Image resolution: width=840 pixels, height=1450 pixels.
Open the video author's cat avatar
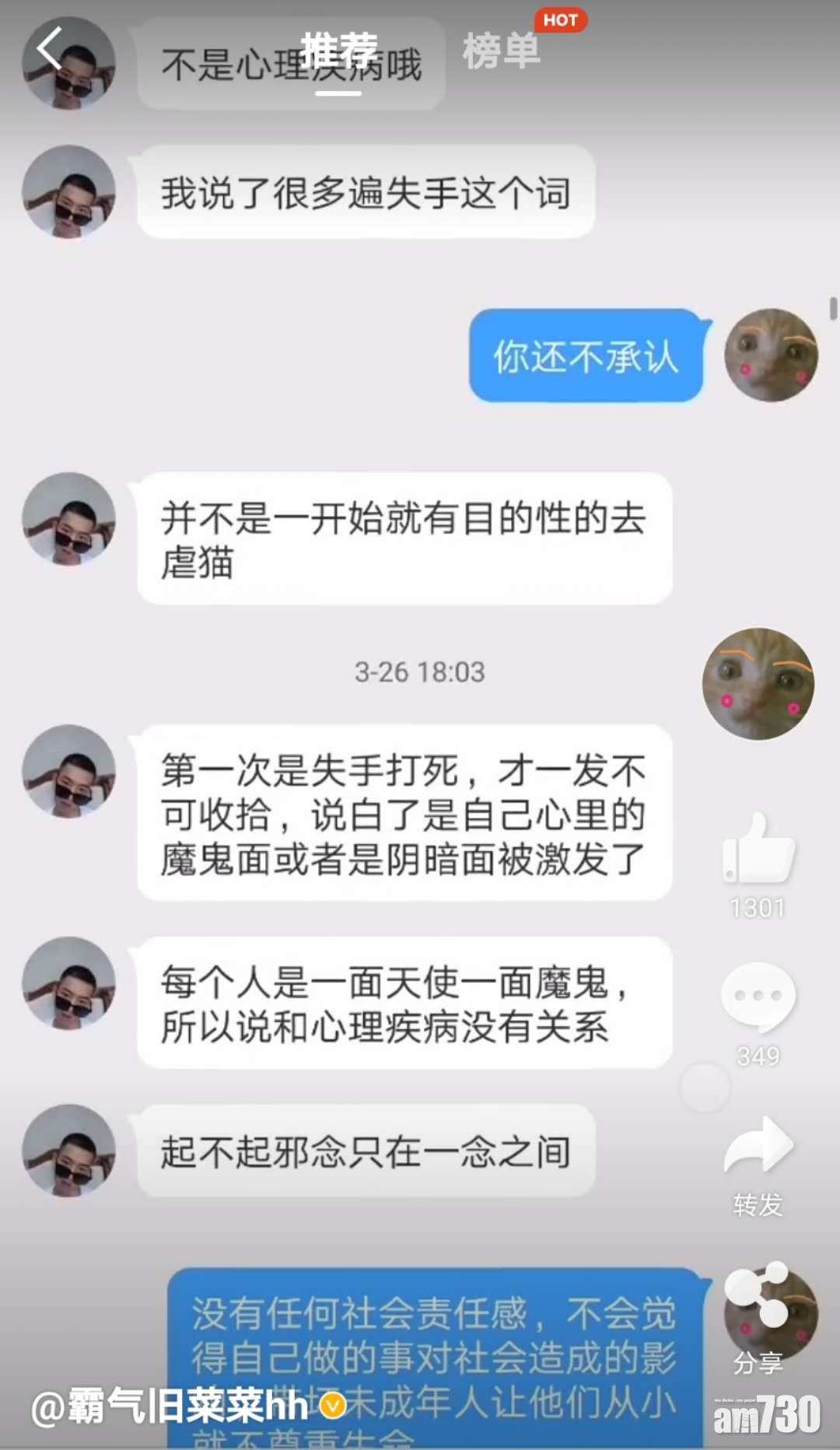click(758, 684)
